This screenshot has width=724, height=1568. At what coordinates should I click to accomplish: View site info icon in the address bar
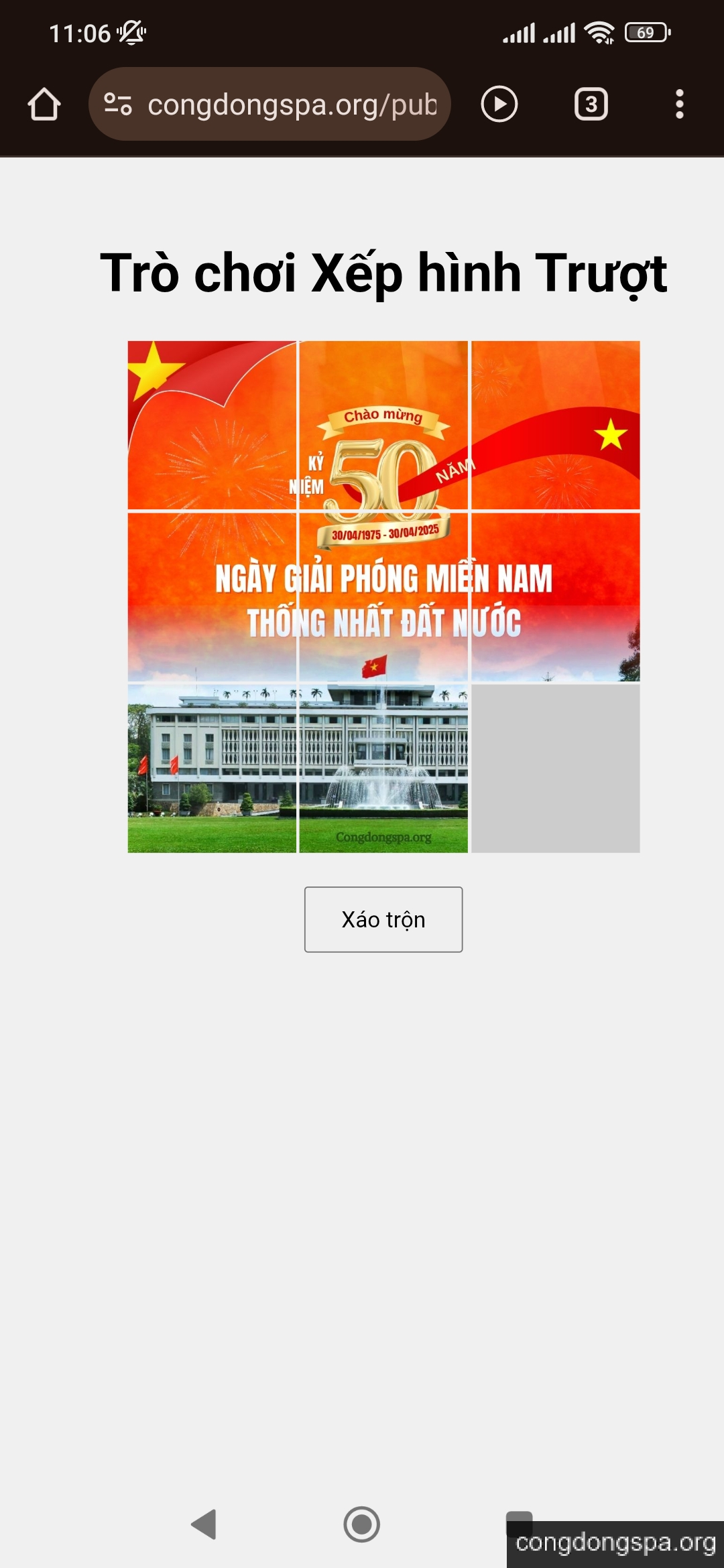(x=118, y=105)
